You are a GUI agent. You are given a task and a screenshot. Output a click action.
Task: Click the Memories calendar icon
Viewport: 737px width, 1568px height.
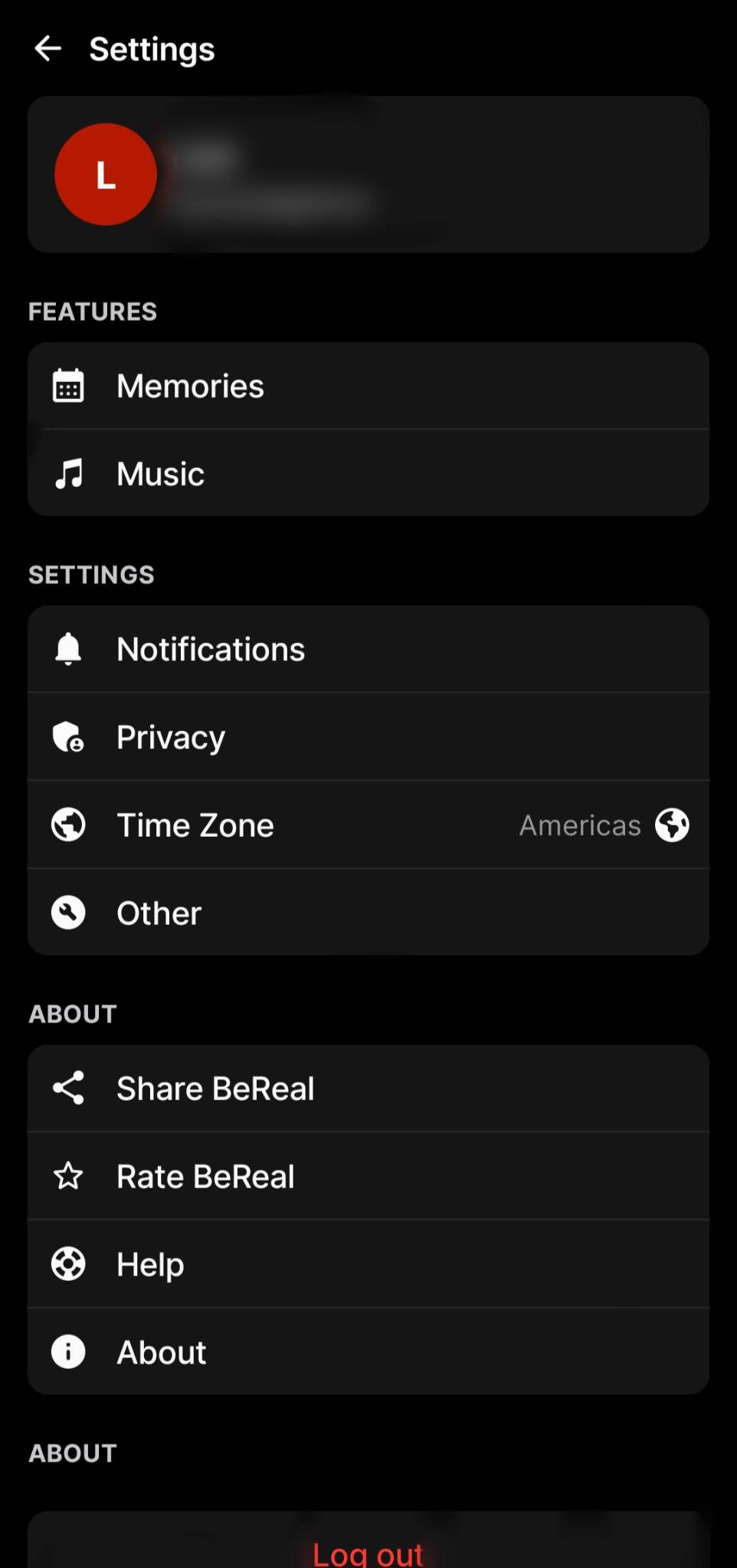68,387
